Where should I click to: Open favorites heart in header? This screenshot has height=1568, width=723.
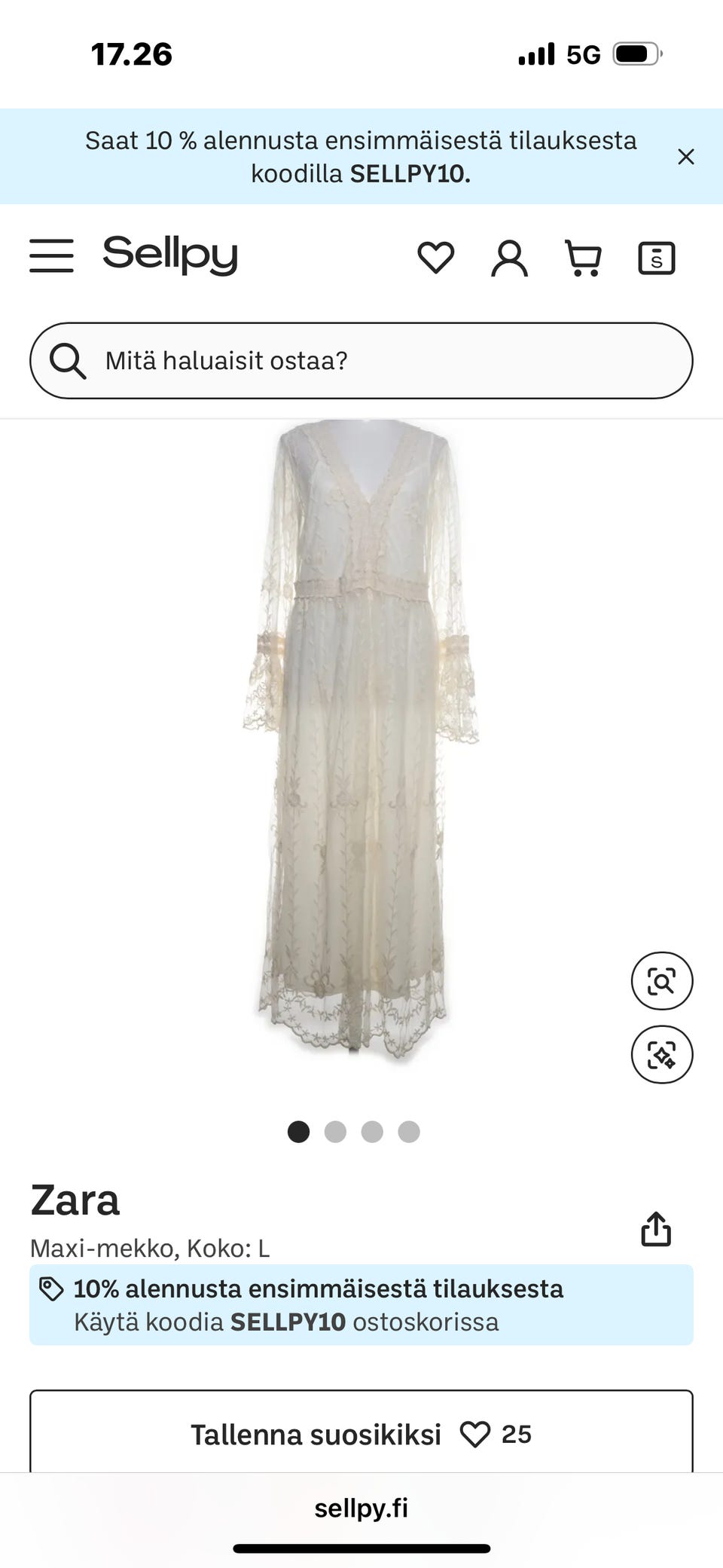coord(435,258)
